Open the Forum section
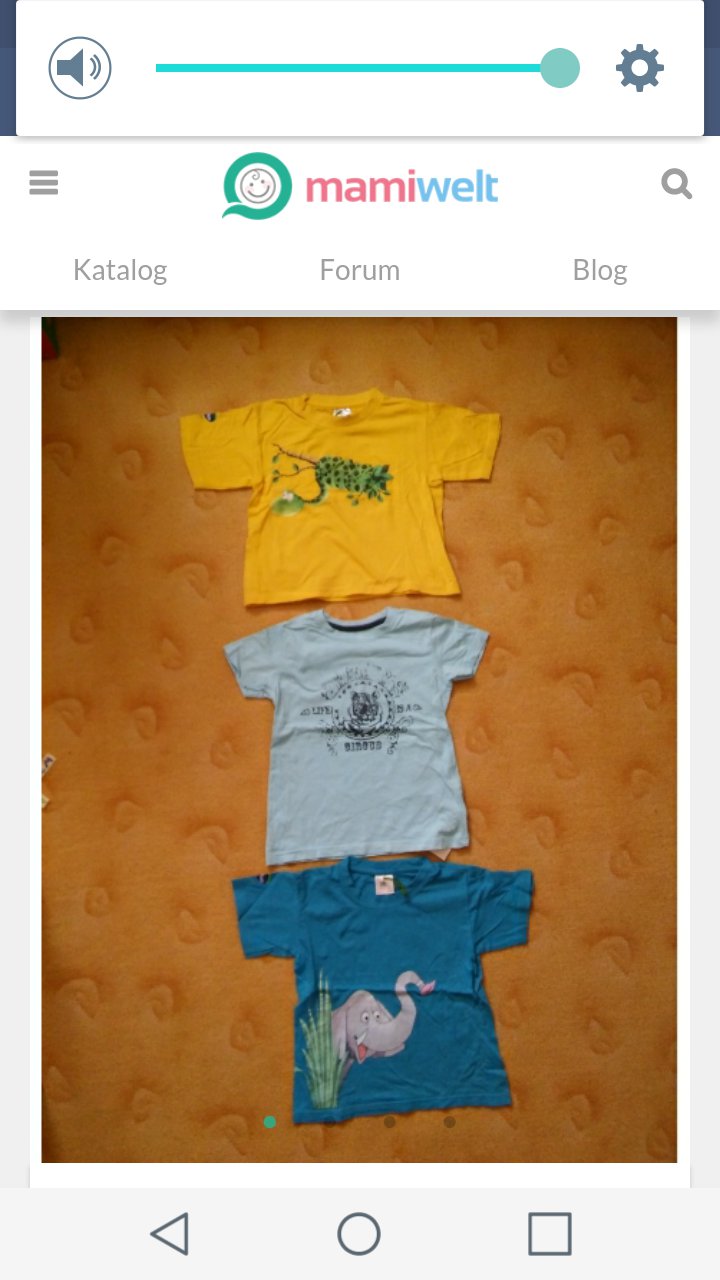The width and height of the screenshot is (720, 1280). click(x=359, y=269)
